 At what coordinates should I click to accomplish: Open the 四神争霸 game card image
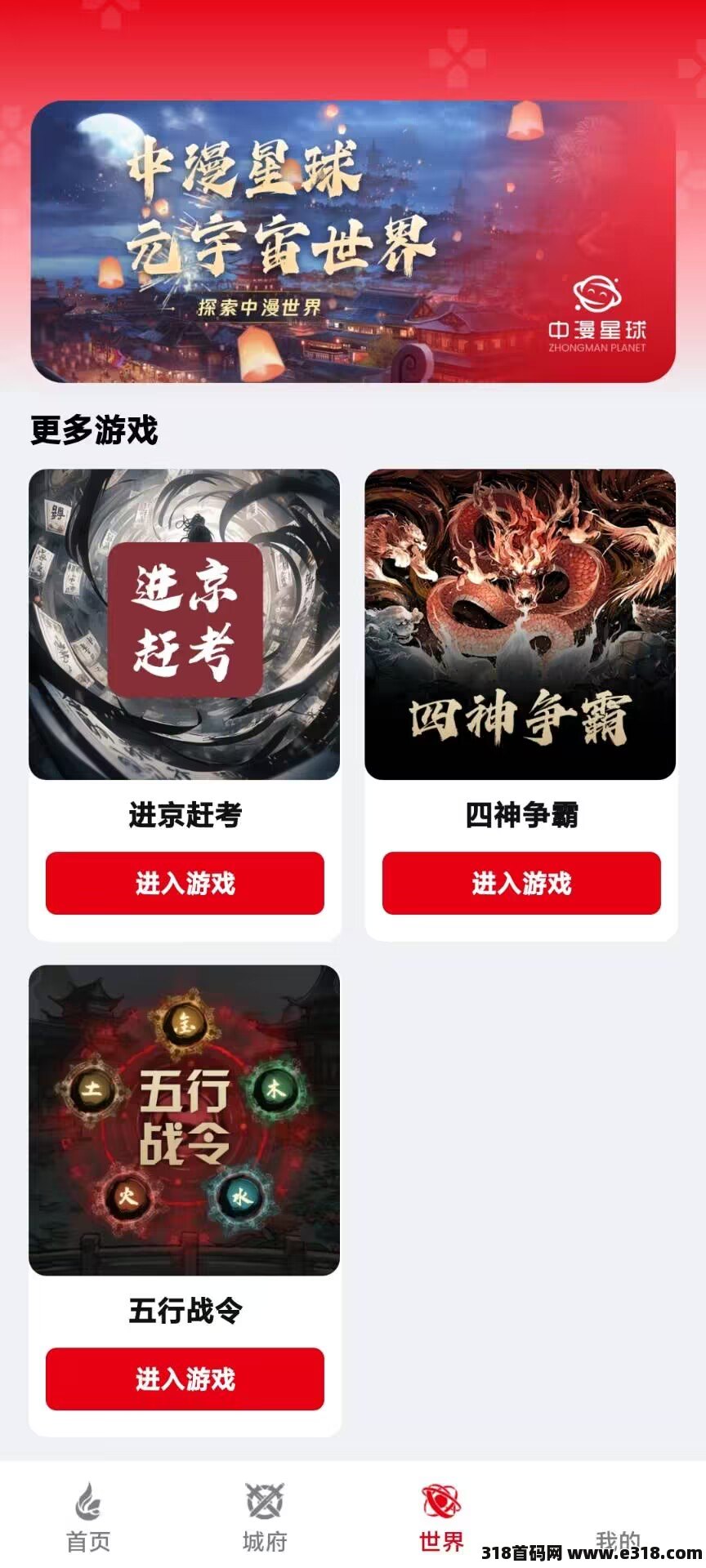click(x=521, y=624)
